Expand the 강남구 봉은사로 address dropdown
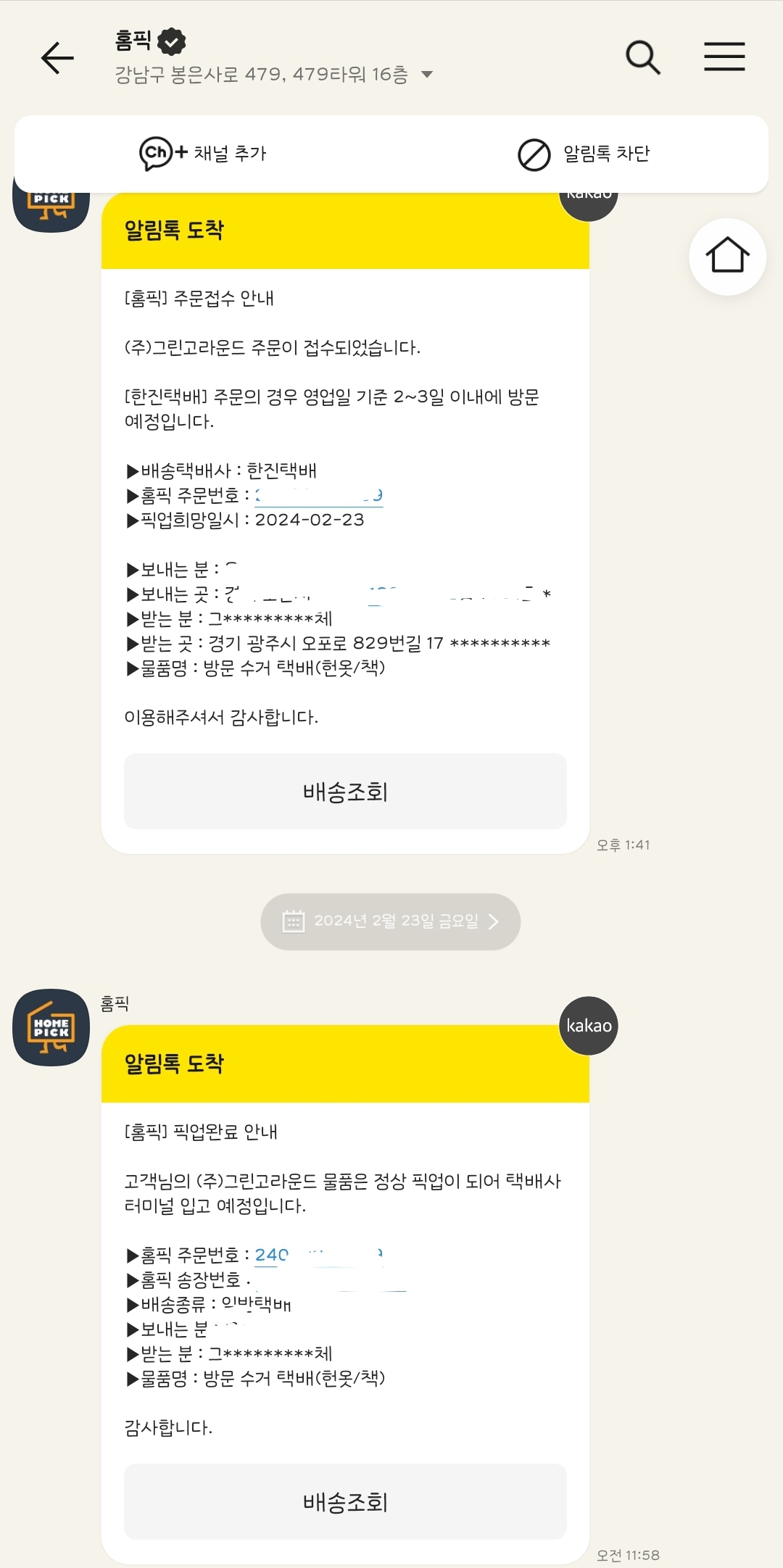783x1568 pixels. pyautogui.click(x=427, y=75)
